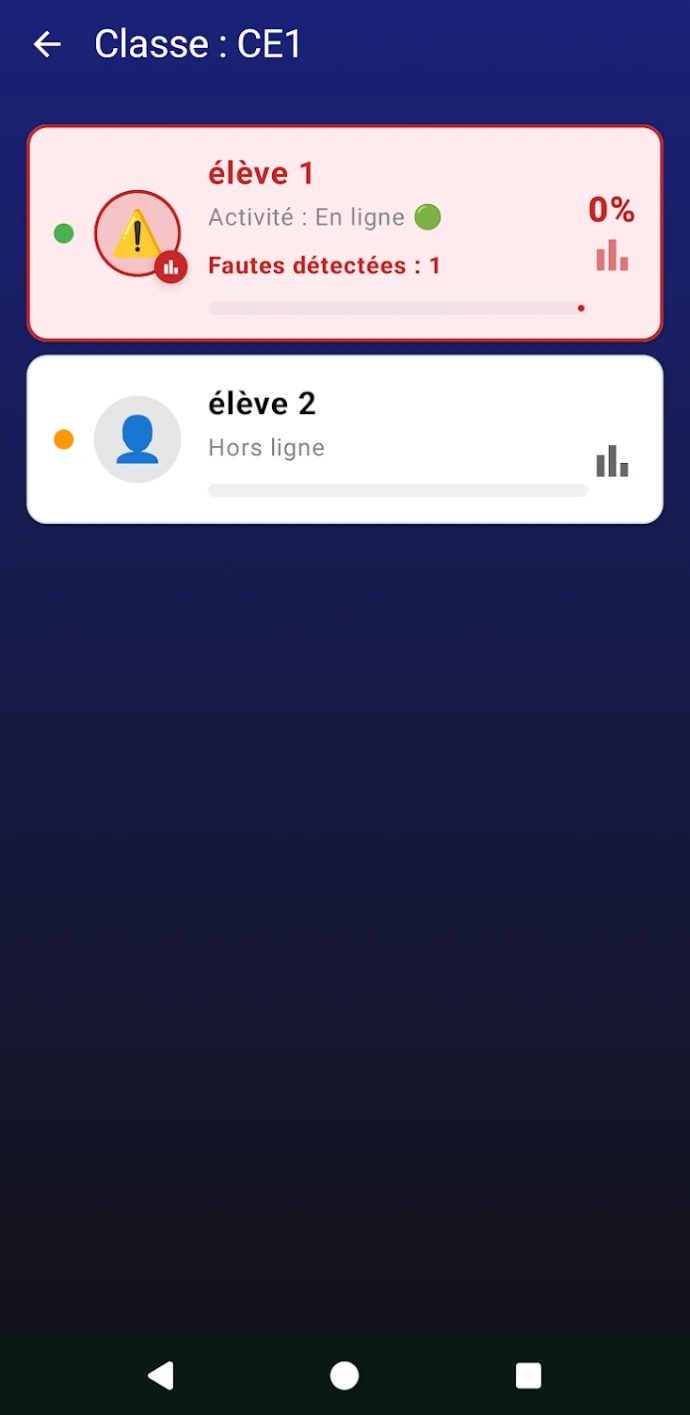The image size is (690, 1415).
Task: Open the recent apps view
Action: pyautogui.click(x=528, y=1376)
